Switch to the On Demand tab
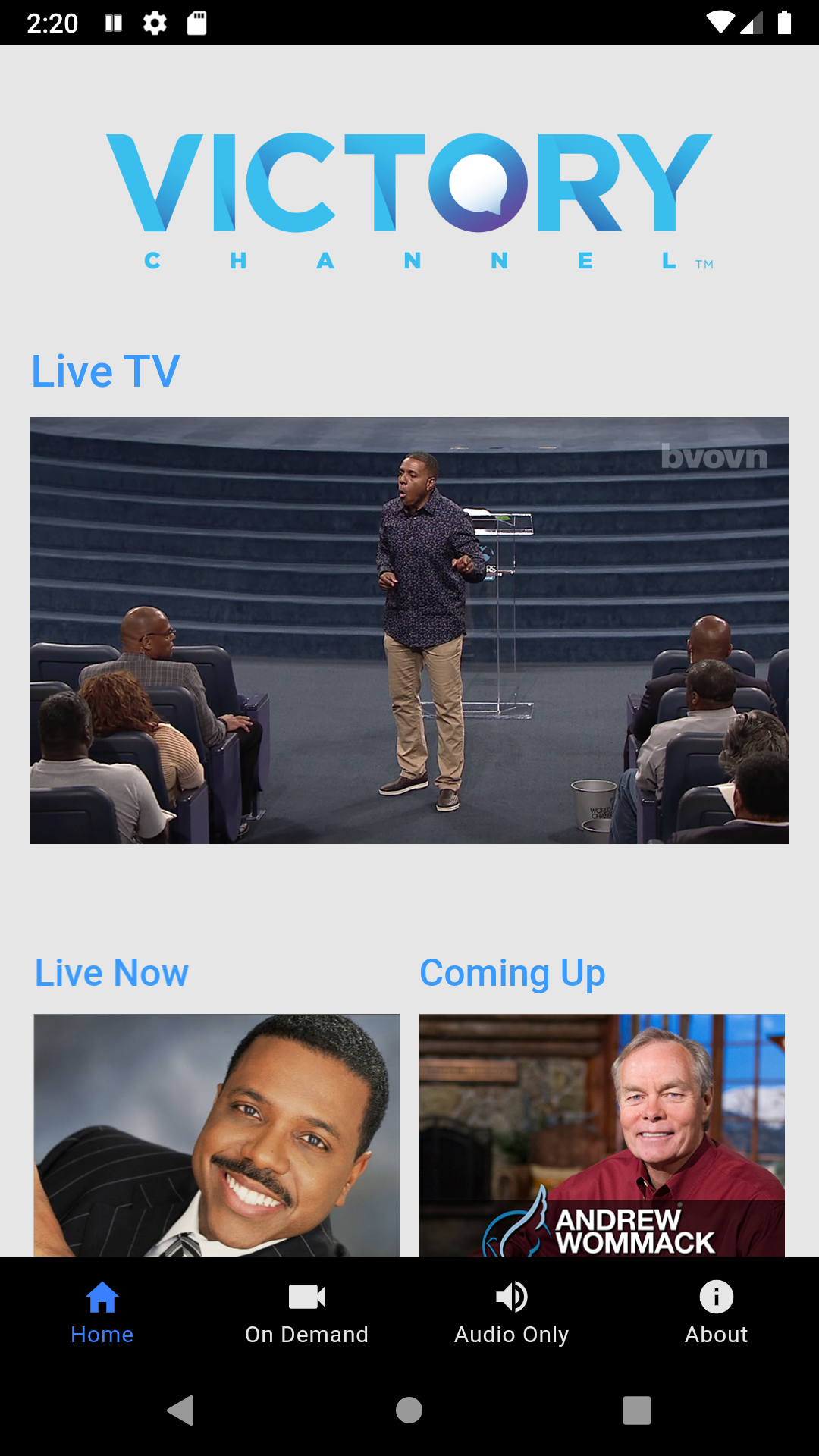The image size is (819, 1456). click(x=307, y=1313)
